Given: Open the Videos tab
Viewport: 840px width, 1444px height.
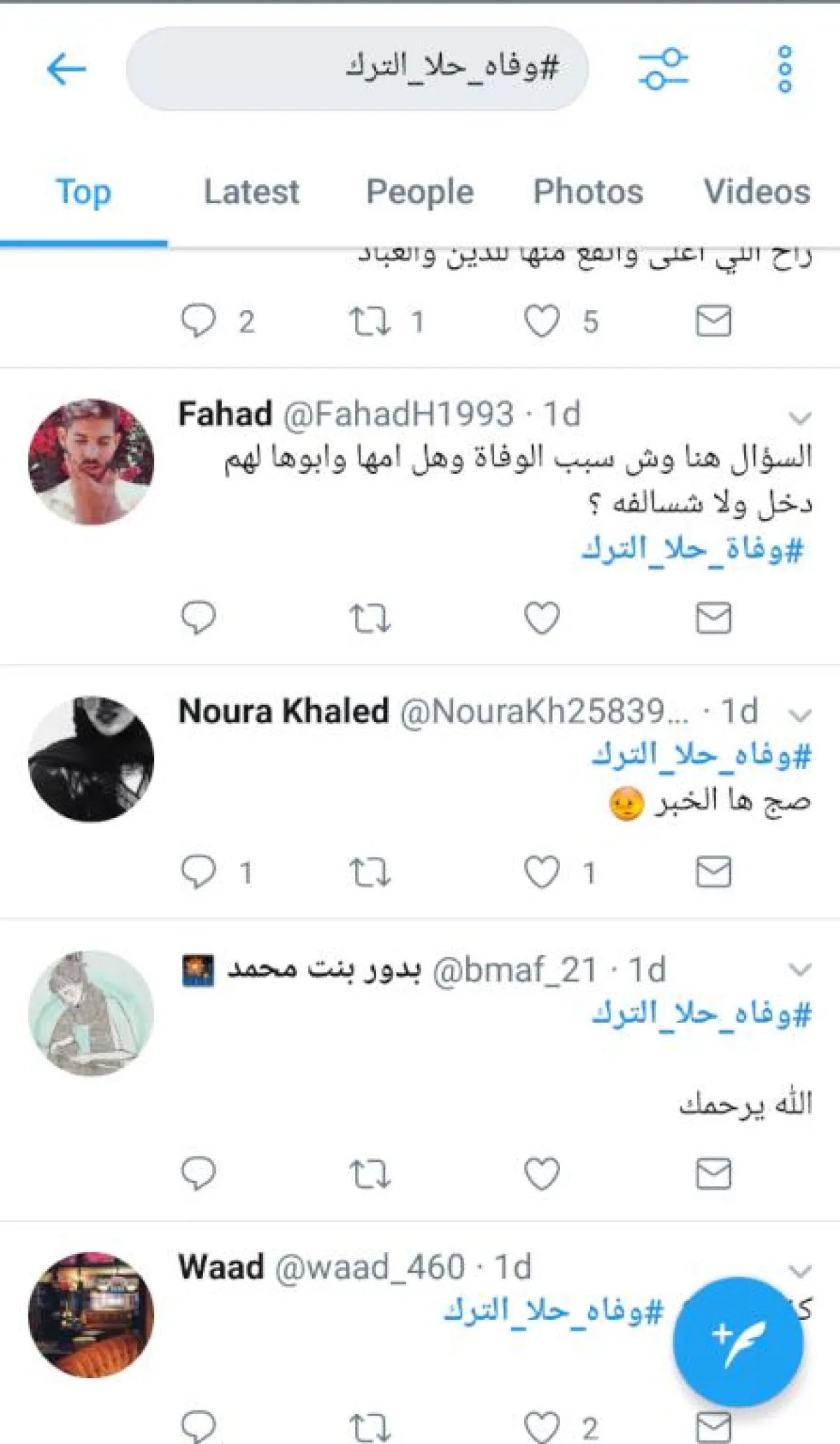Looking at the screenshot, I should point(757,192).
